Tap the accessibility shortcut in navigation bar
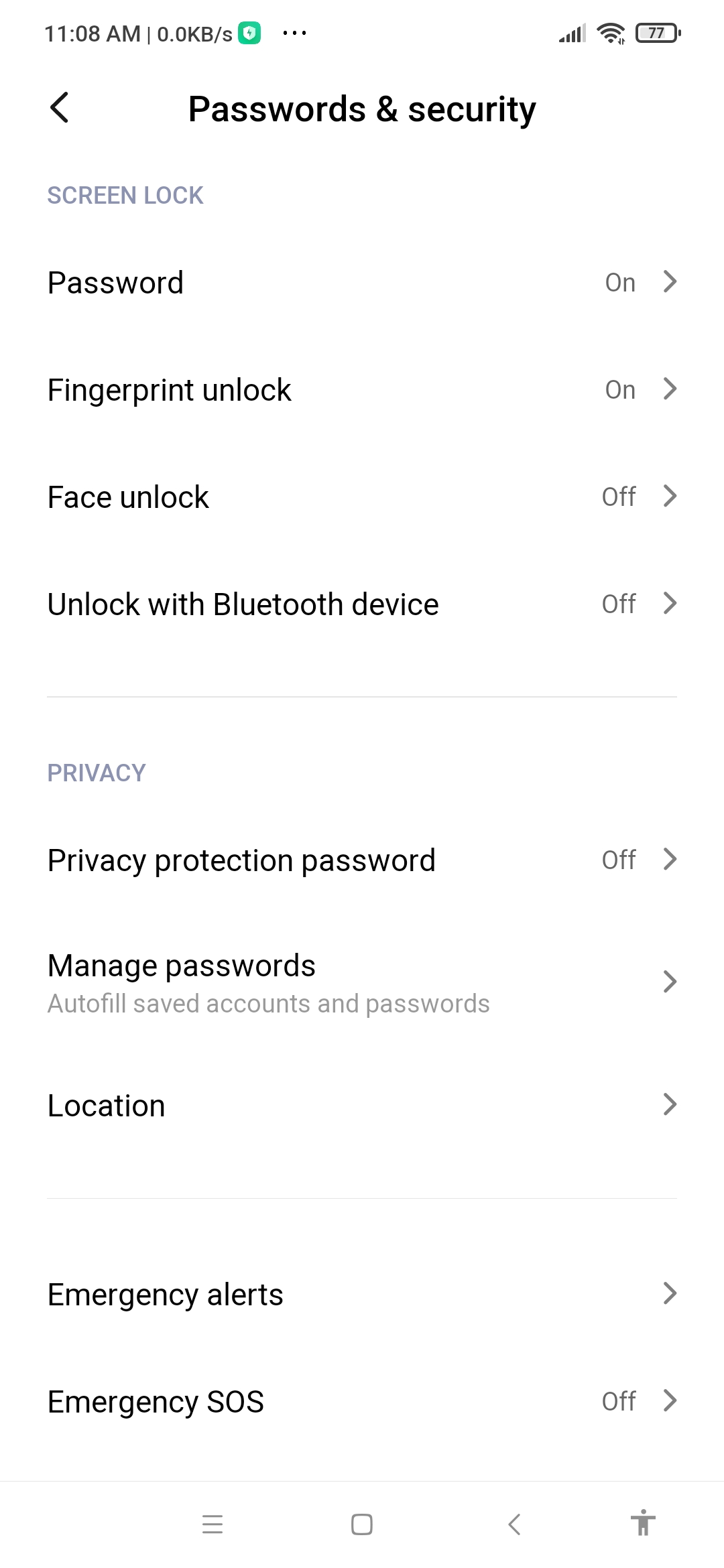 [x=643, y=1522]
